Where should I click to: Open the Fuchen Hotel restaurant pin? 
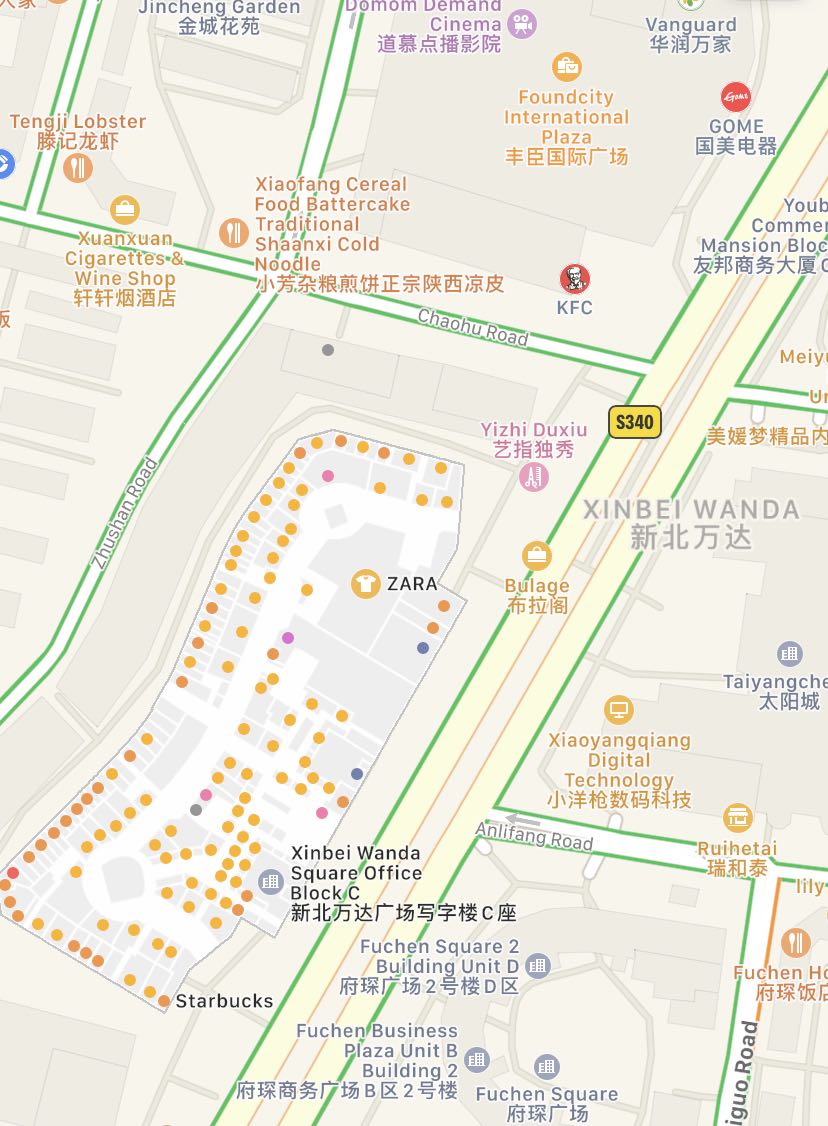coord(796,942)
